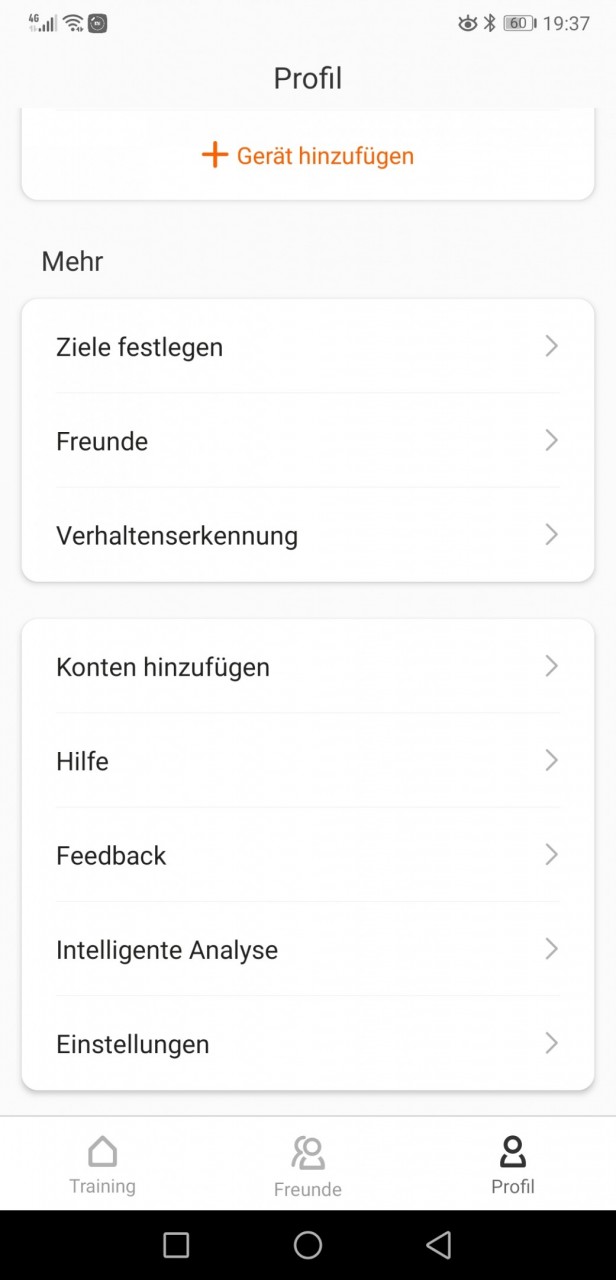Image resolution: width=616 pixels, height=1280 pixels.
Task: Tap Gerät hinzufügen to add a device
Action: pyautogui.click(x=308, y=156)
